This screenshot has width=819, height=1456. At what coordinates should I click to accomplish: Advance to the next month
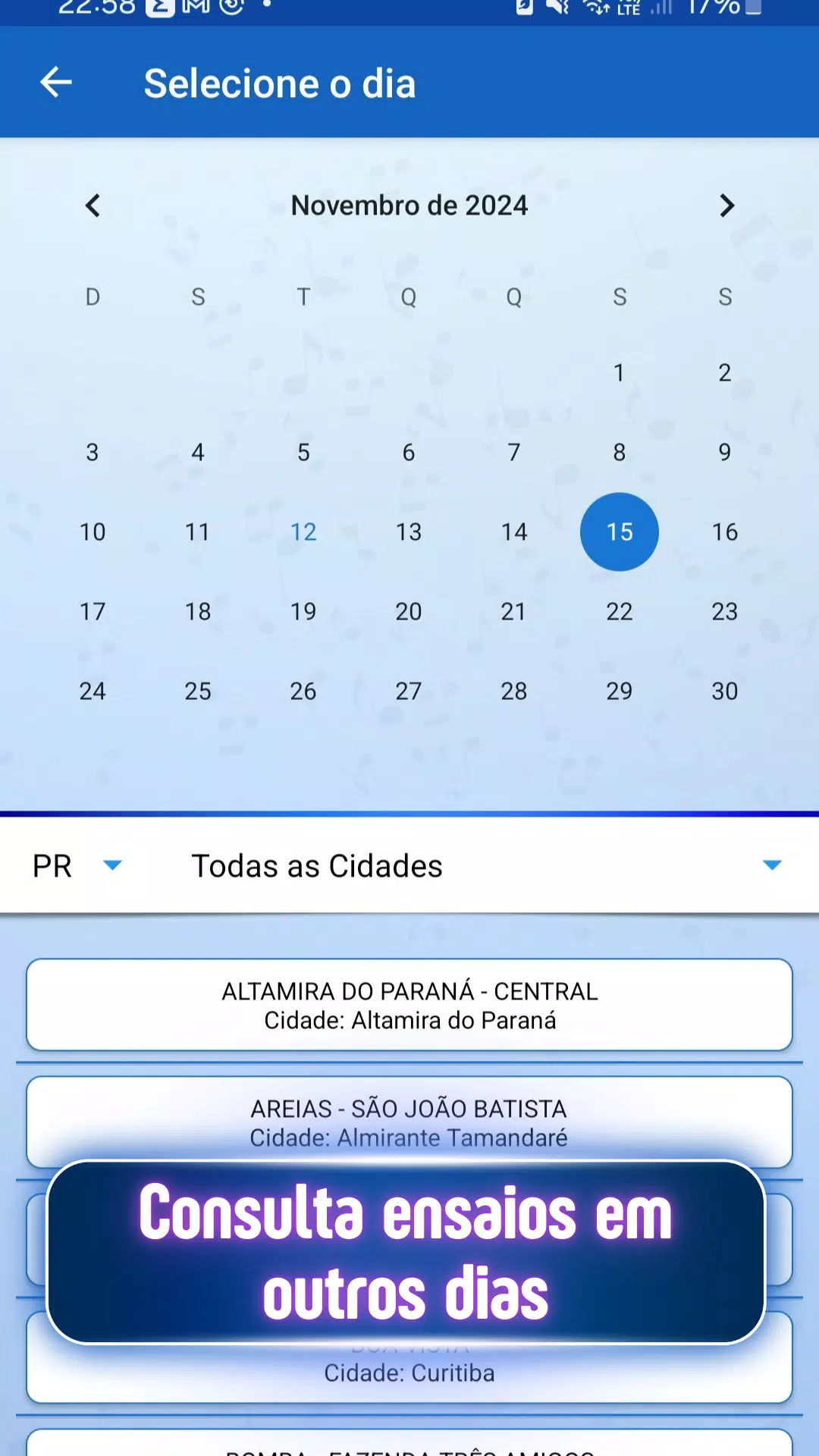[726, 206]
